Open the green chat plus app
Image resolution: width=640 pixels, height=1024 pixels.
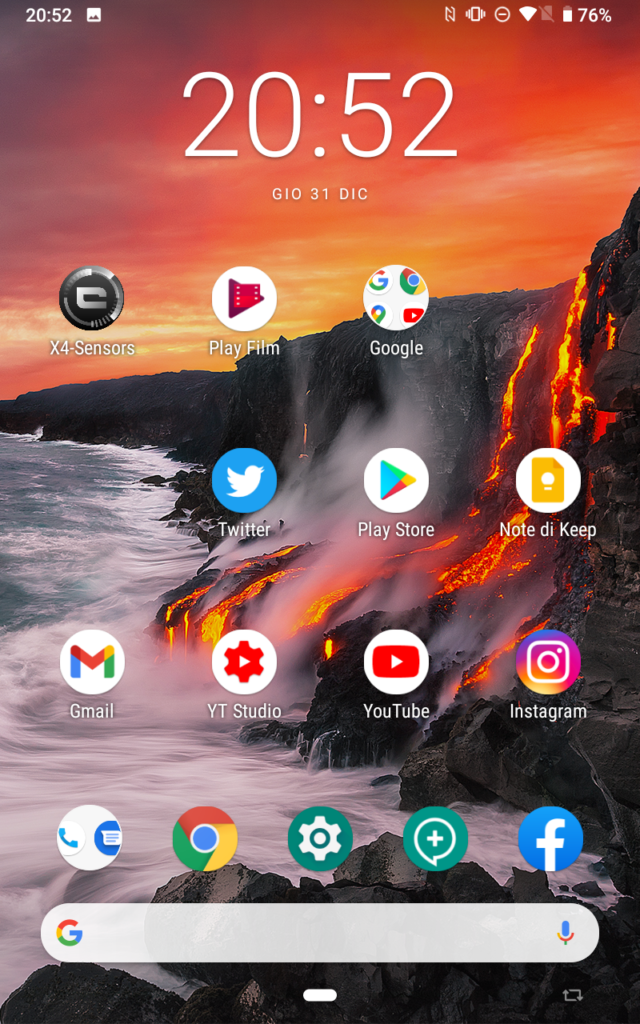click(435, 838)
